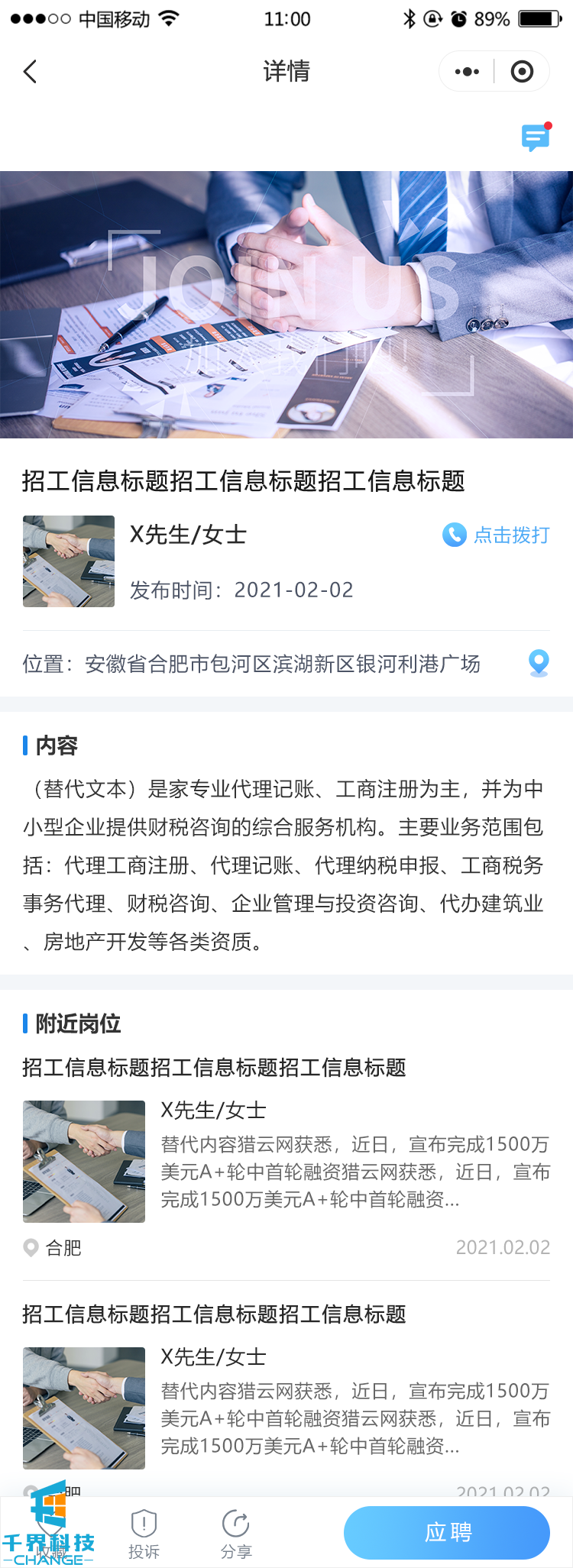Open the messages chat icon

(536, 137)
